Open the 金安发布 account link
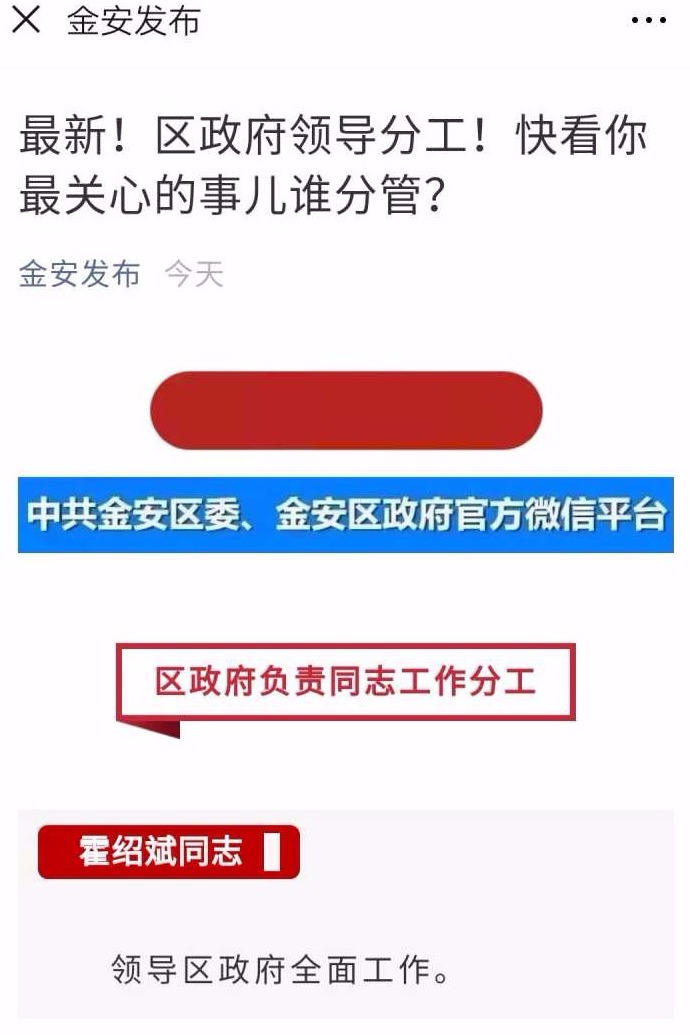The height and width of the screenshot is (1035, 690). (x=80, y=273)
